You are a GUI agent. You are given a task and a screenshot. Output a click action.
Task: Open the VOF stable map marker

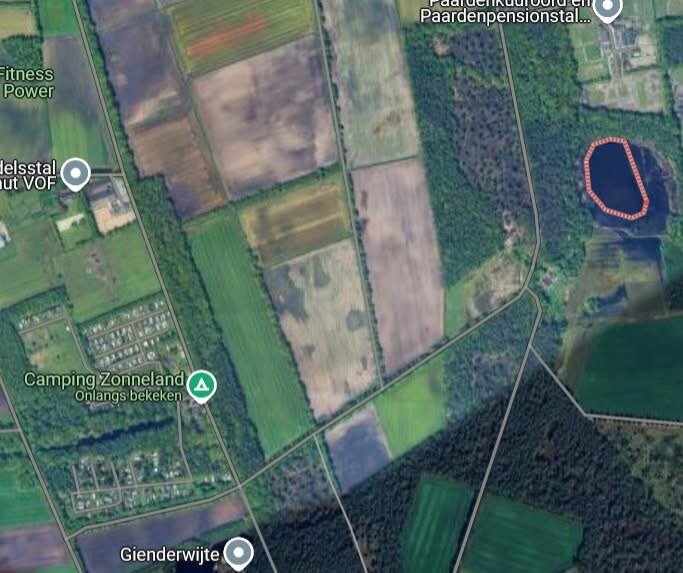[75, 174]
